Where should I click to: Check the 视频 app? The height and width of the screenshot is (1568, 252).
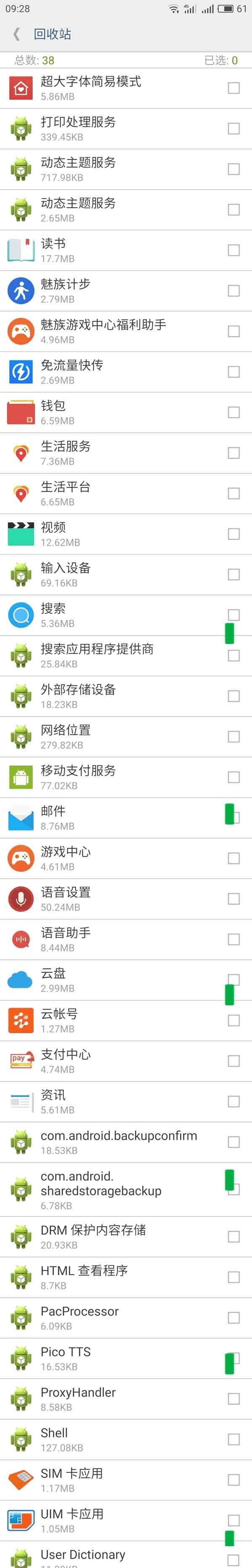(233, 534)
